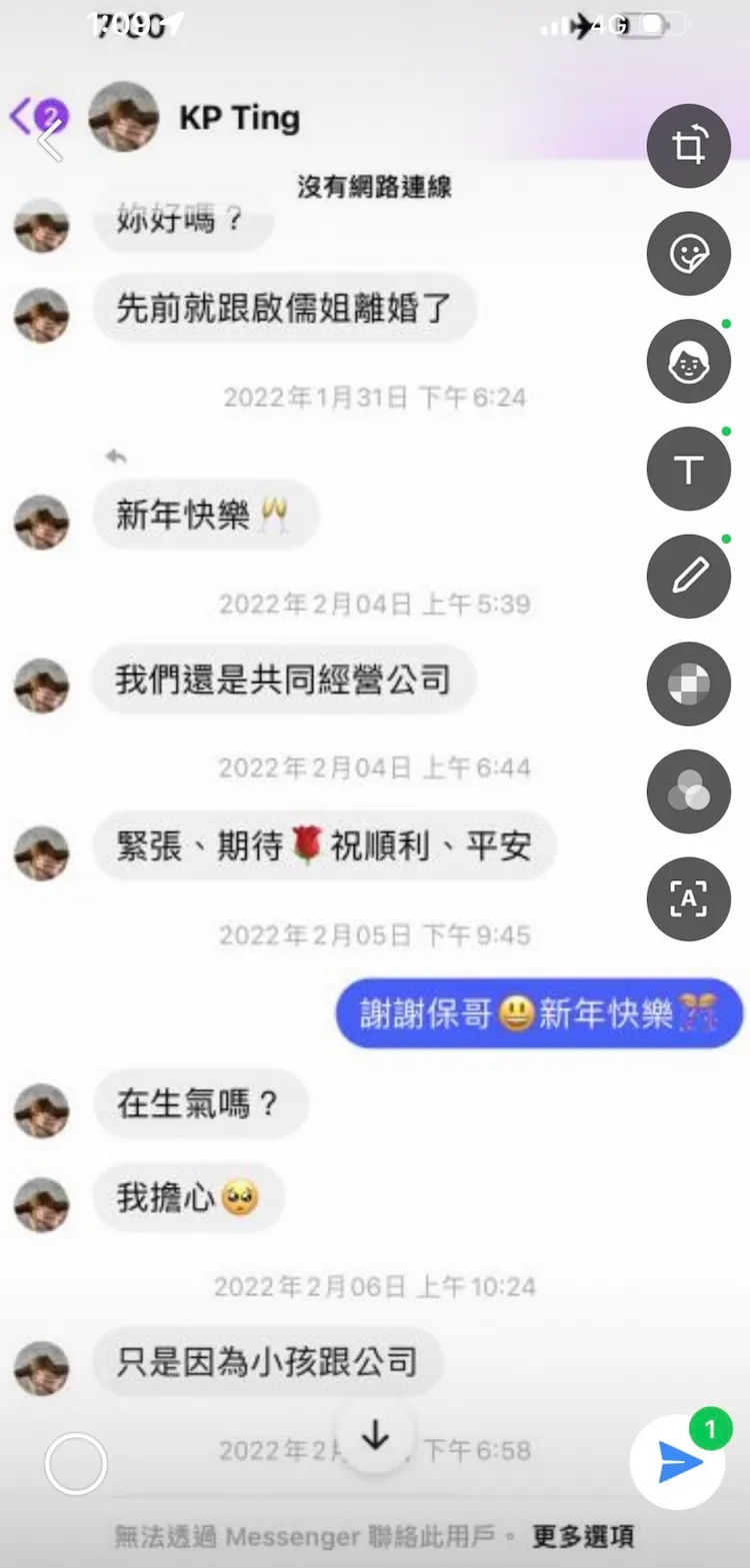
Task: Tap the blue send button
Action: point(680,1464)
